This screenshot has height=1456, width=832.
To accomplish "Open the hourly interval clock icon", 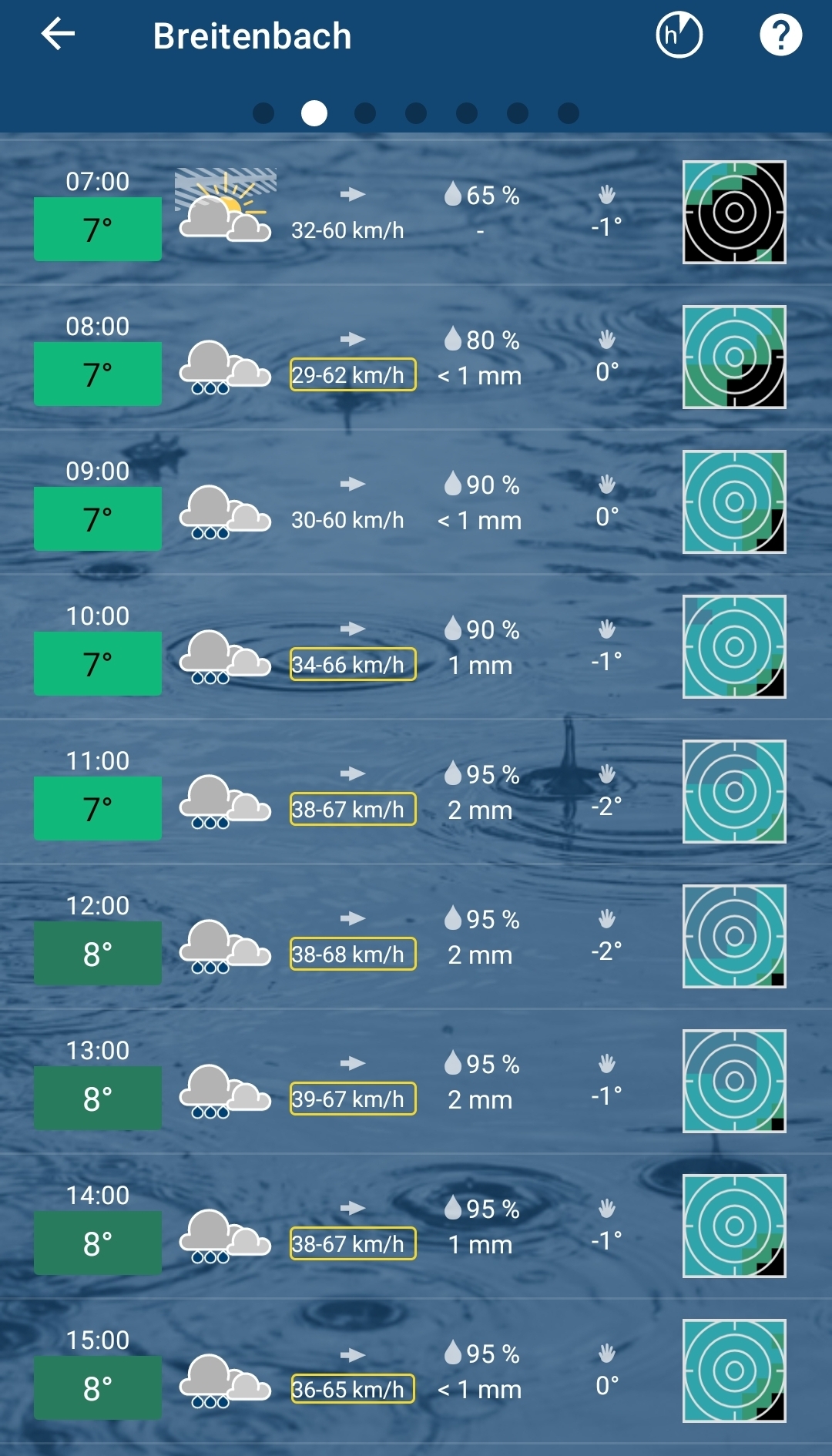I will coord(679,35).
